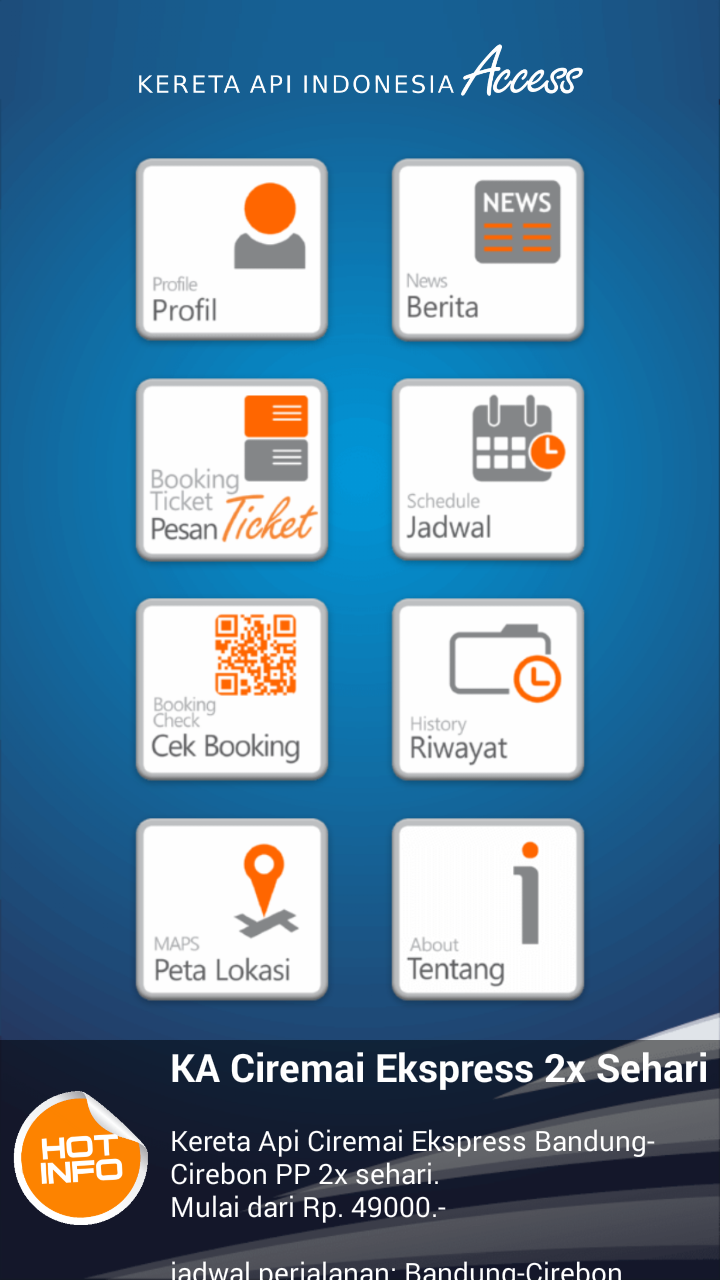Image resolution: width=720 pixels, height=1280 pixels.
Task: Read the KA Ciremai Ekspress hot info
Action: coord(438,1069)
